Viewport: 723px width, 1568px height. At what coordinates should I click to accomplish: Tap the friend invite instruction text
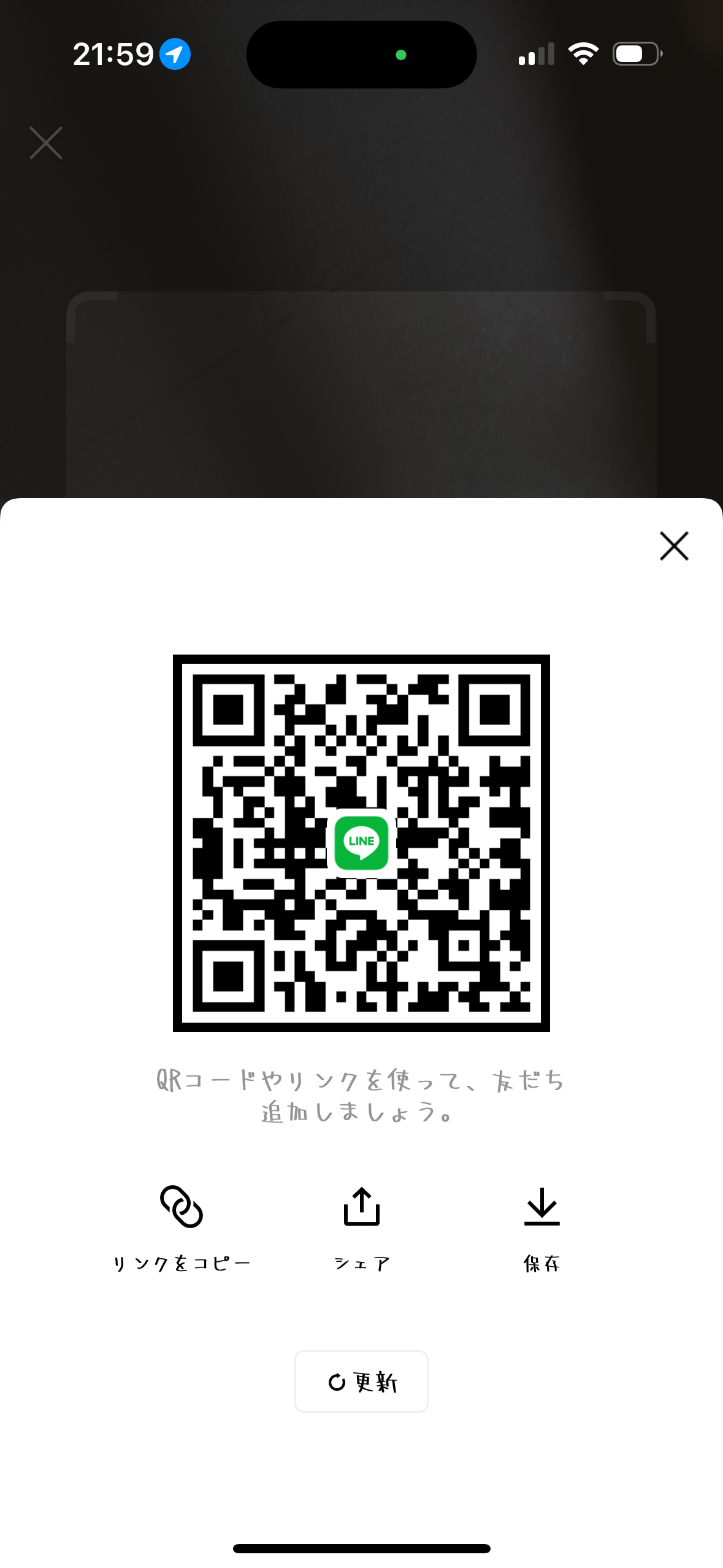[x=361, y=1098]
